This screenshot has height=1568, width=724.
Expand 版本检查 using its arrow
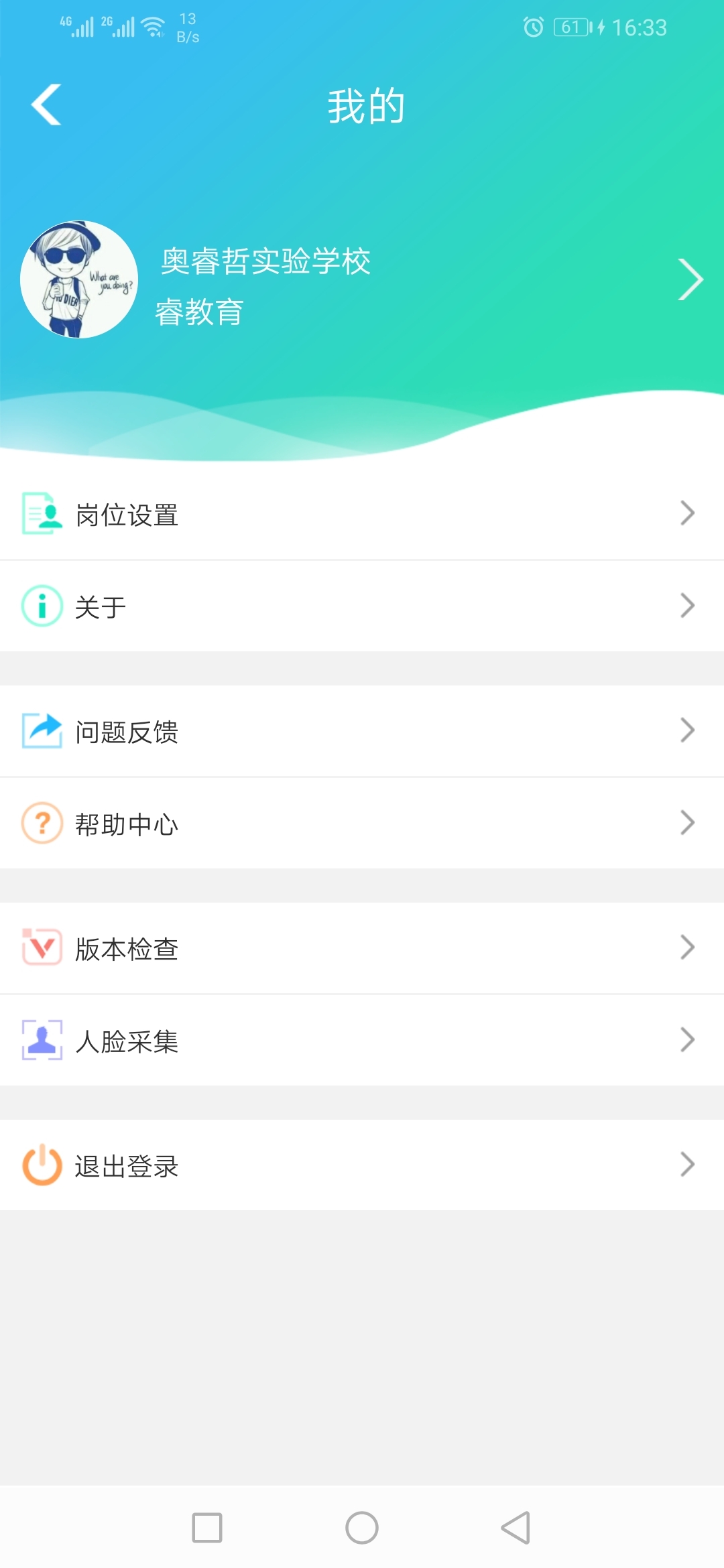[x=687, y=948]
